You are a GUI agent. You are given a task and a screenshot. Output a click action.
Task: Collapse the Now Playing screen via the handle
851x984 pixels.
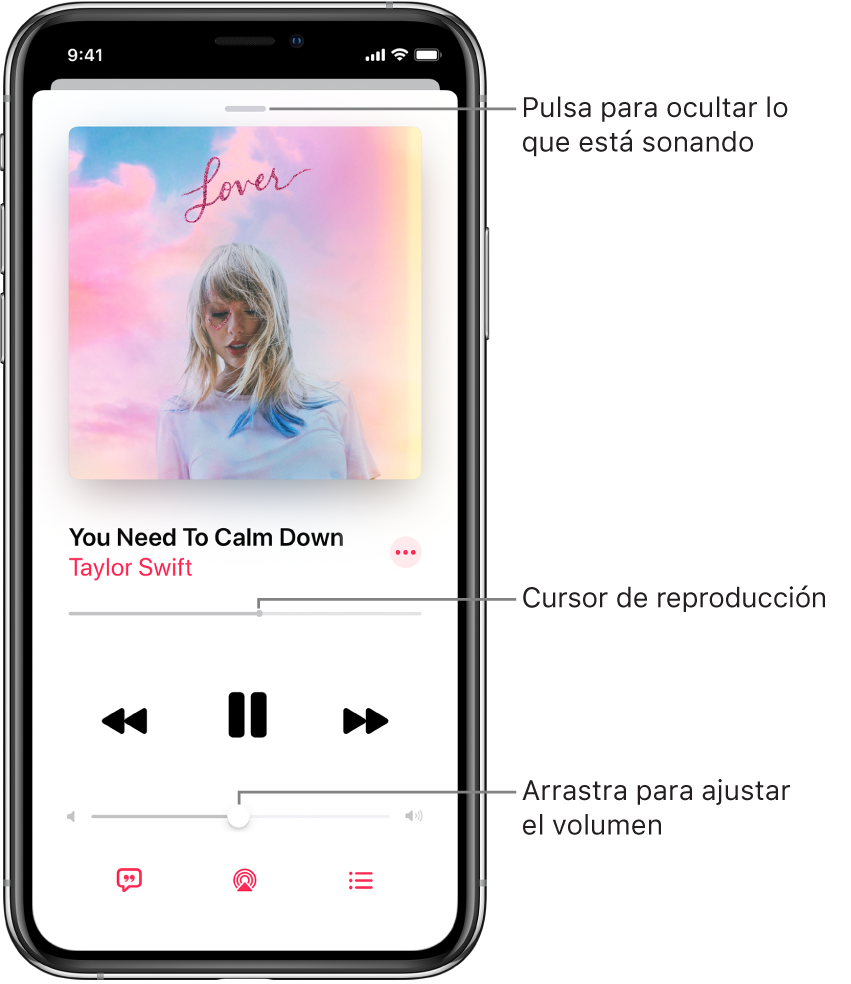[x=243, y=106]
